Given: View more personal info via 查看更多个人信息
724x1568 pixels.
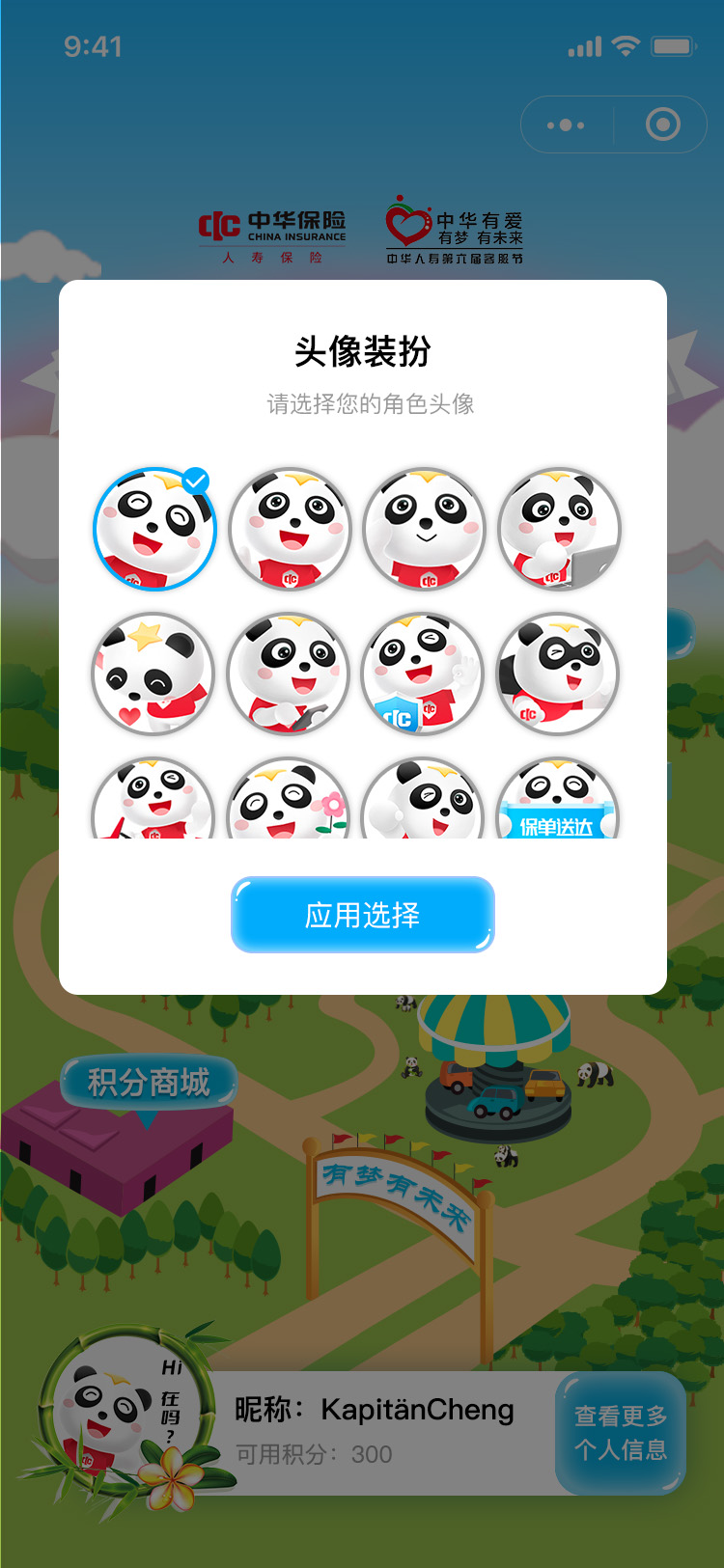Looking at the screenshot, I should click(x=621, y=1433).
